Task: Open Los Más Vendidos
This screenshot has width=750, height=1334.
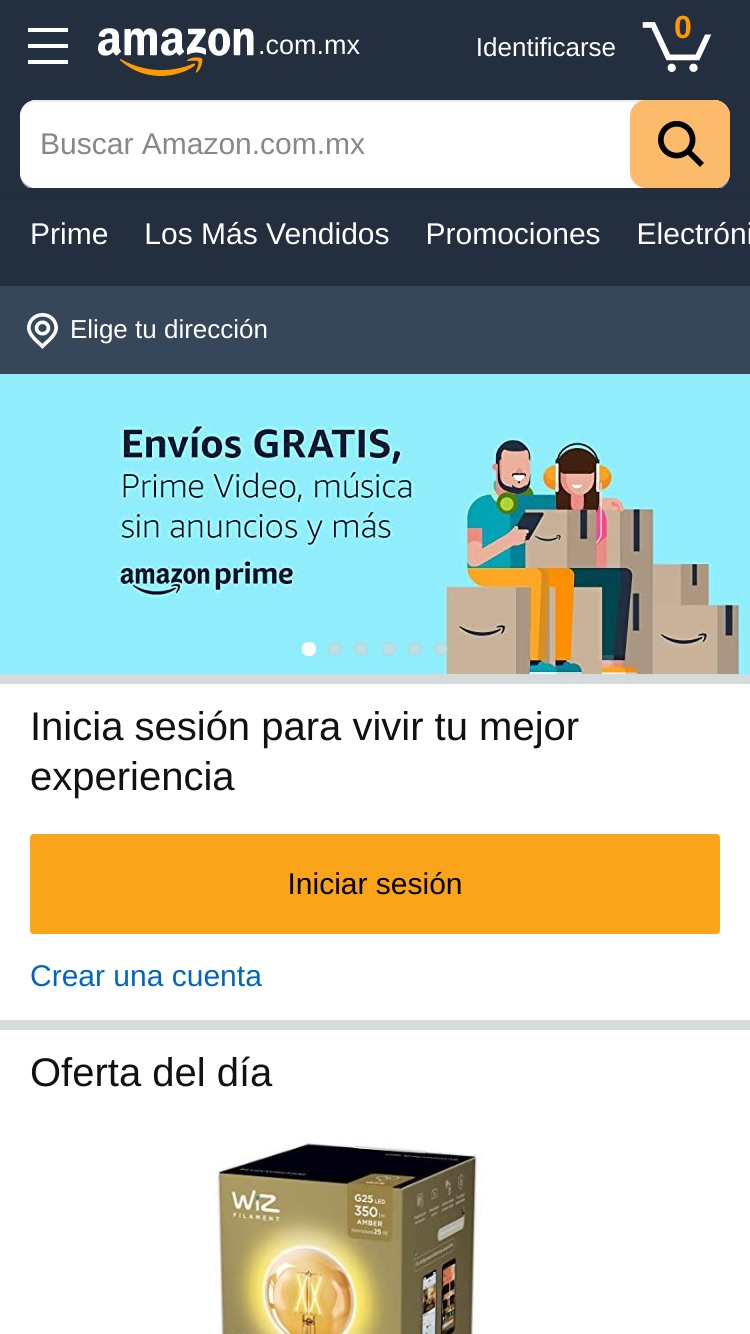Action: coord(267,234)
